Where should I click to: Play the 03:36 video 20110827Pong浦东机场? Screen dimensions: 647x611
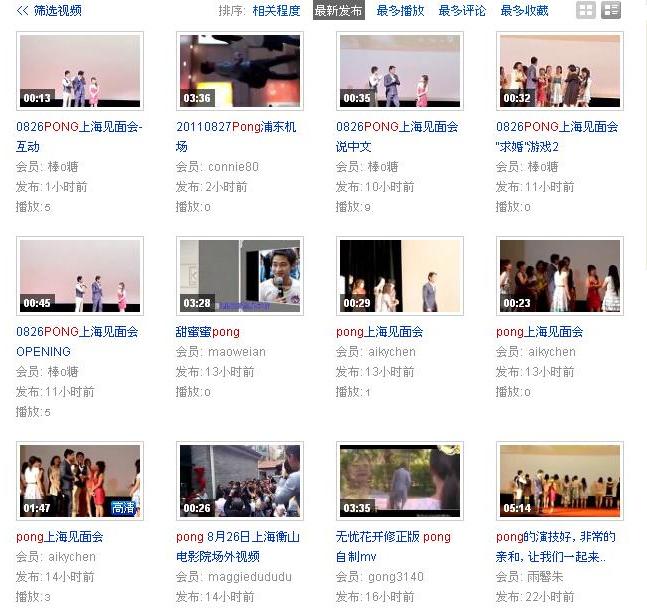click(240, 71)
